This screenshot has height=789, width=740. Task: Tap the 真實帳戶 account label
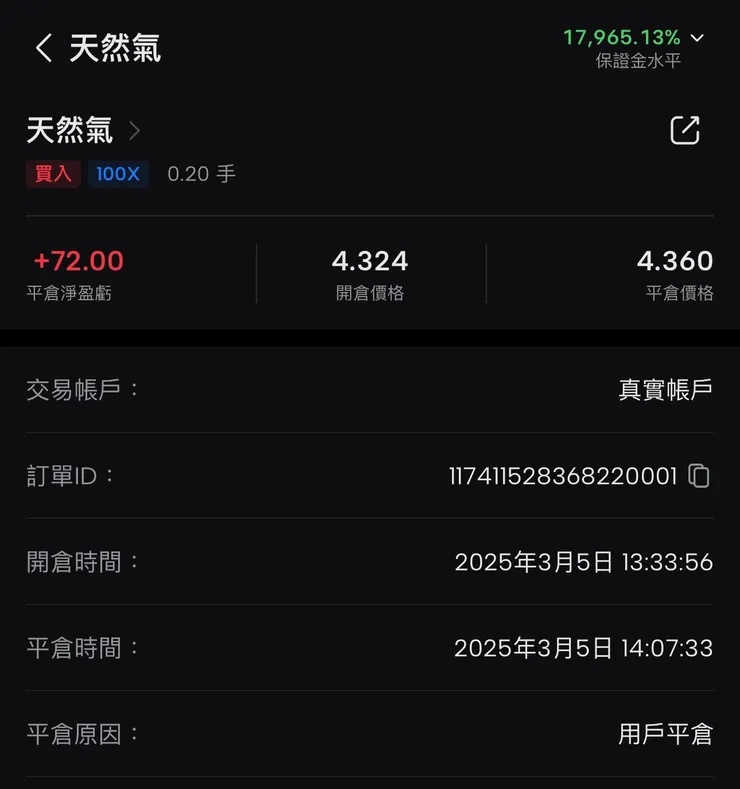(x=665, y=390)
